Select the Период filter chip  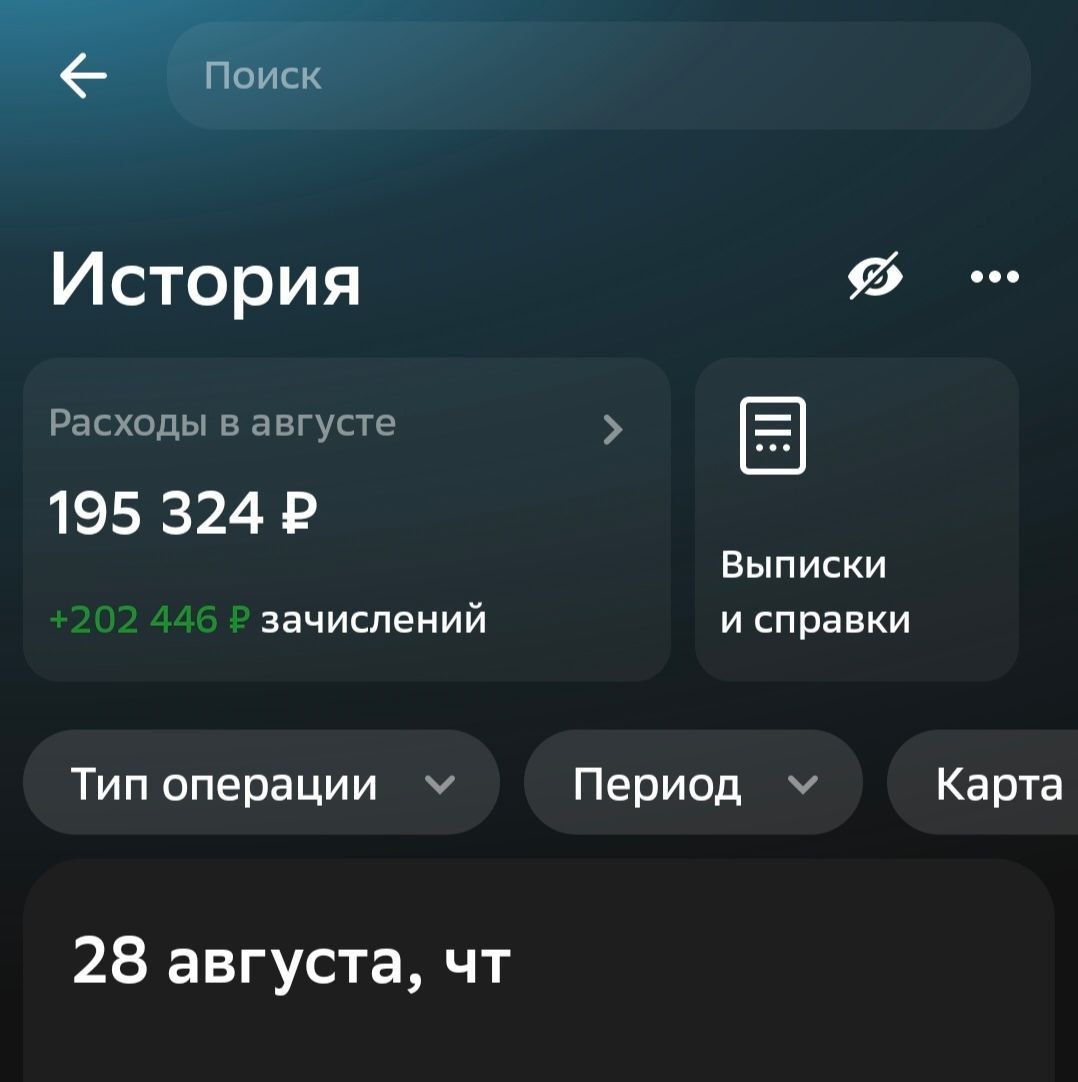click(695, 783)
